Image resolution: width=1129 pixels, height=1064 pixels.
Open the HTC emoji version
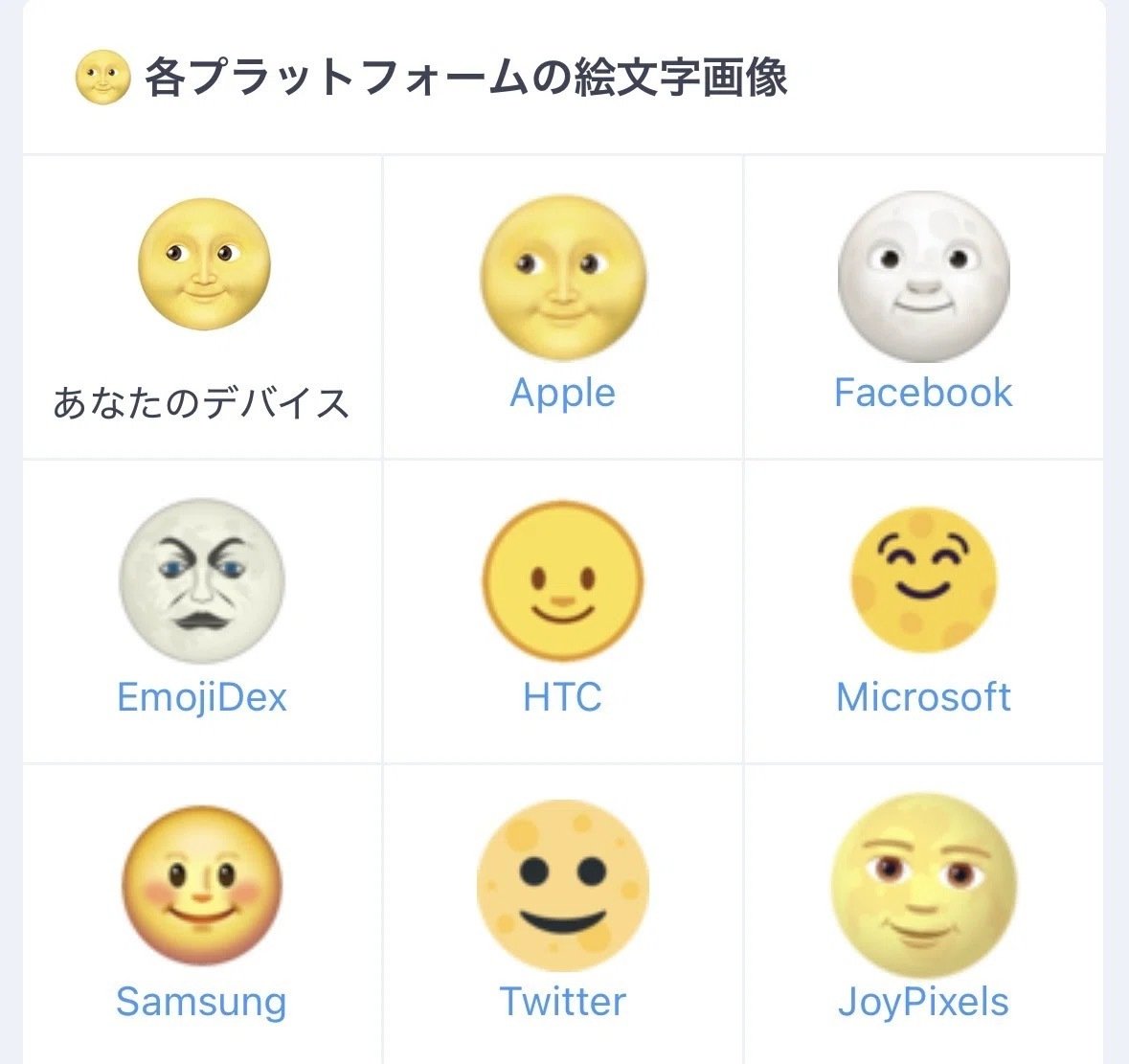(563, 697)
